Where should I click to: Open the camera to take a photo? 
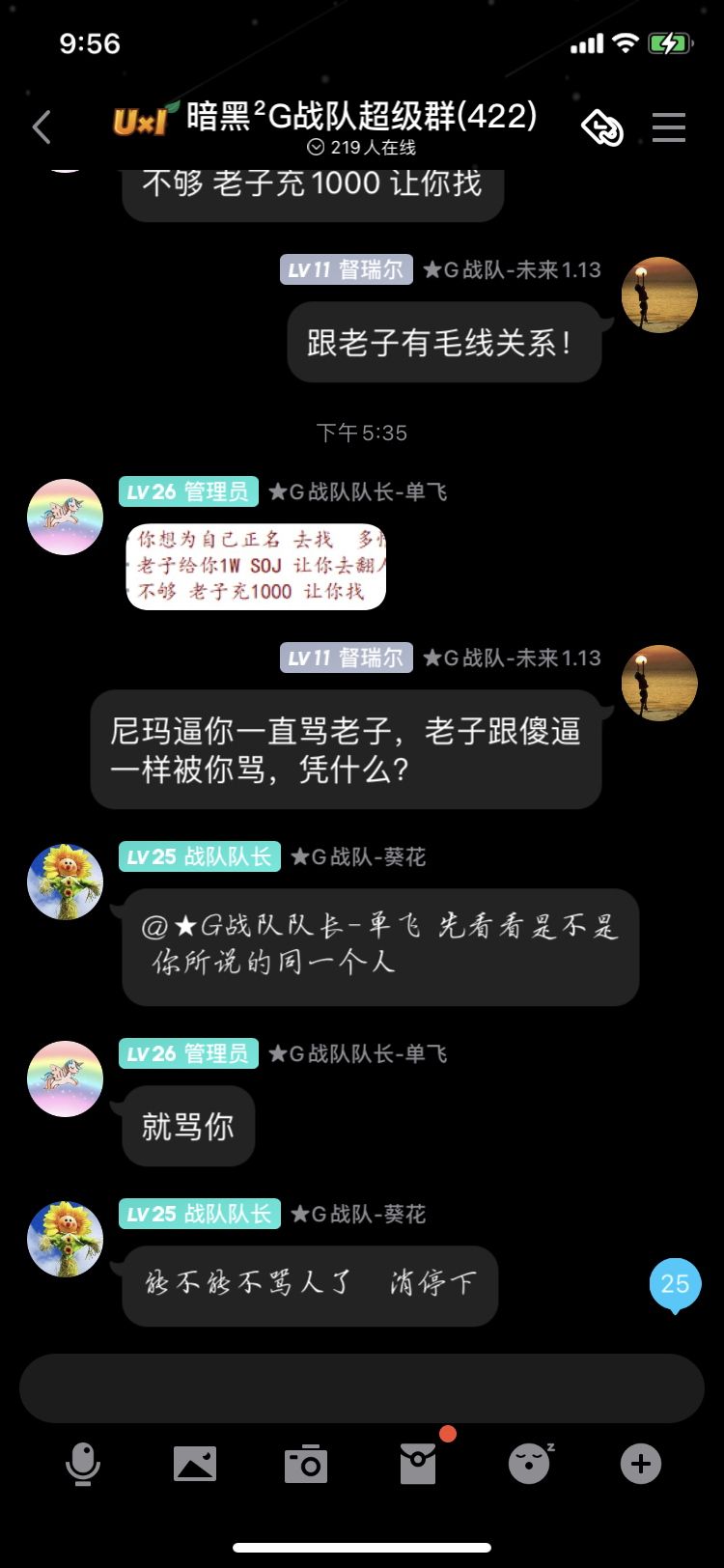click(306, 1464)
